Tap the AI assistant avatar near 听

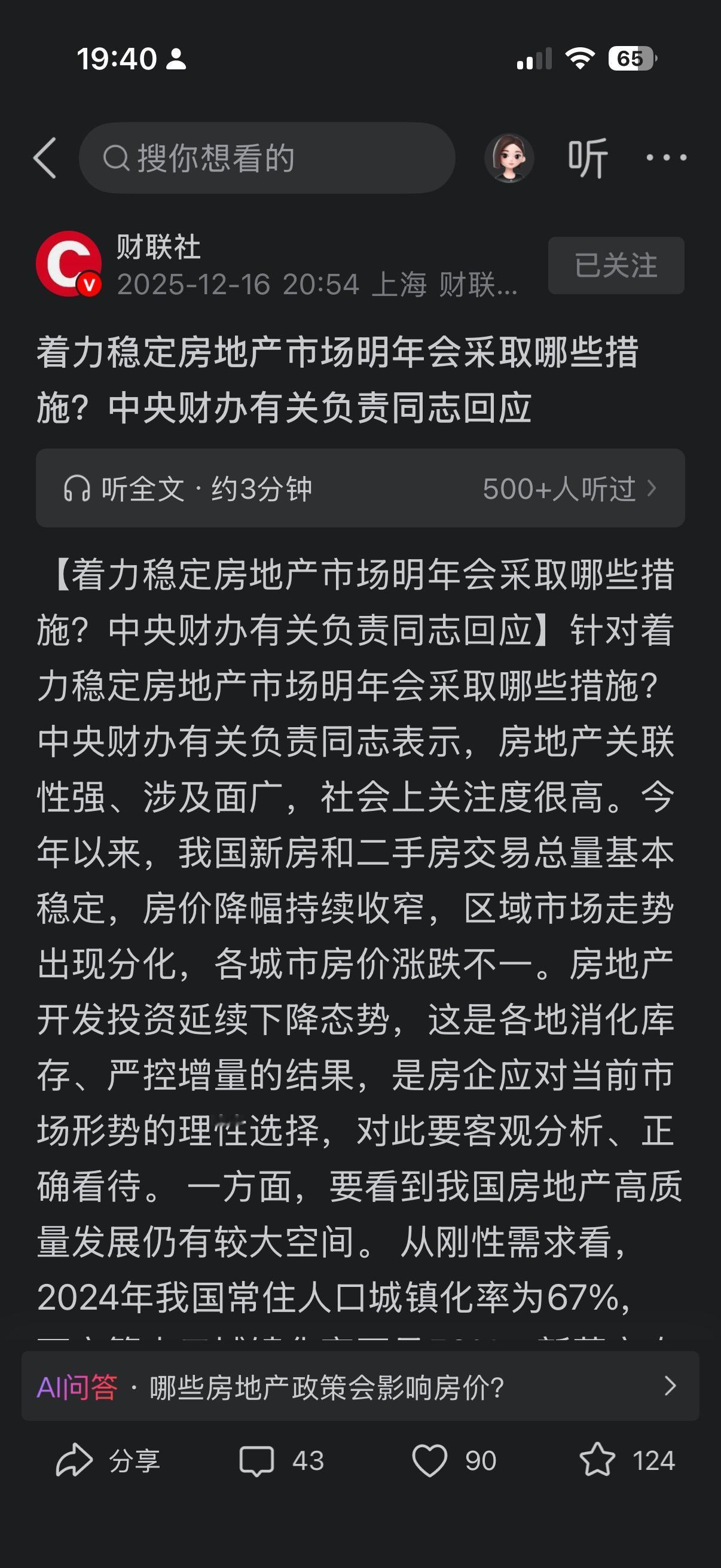click(x=511, y=160)
